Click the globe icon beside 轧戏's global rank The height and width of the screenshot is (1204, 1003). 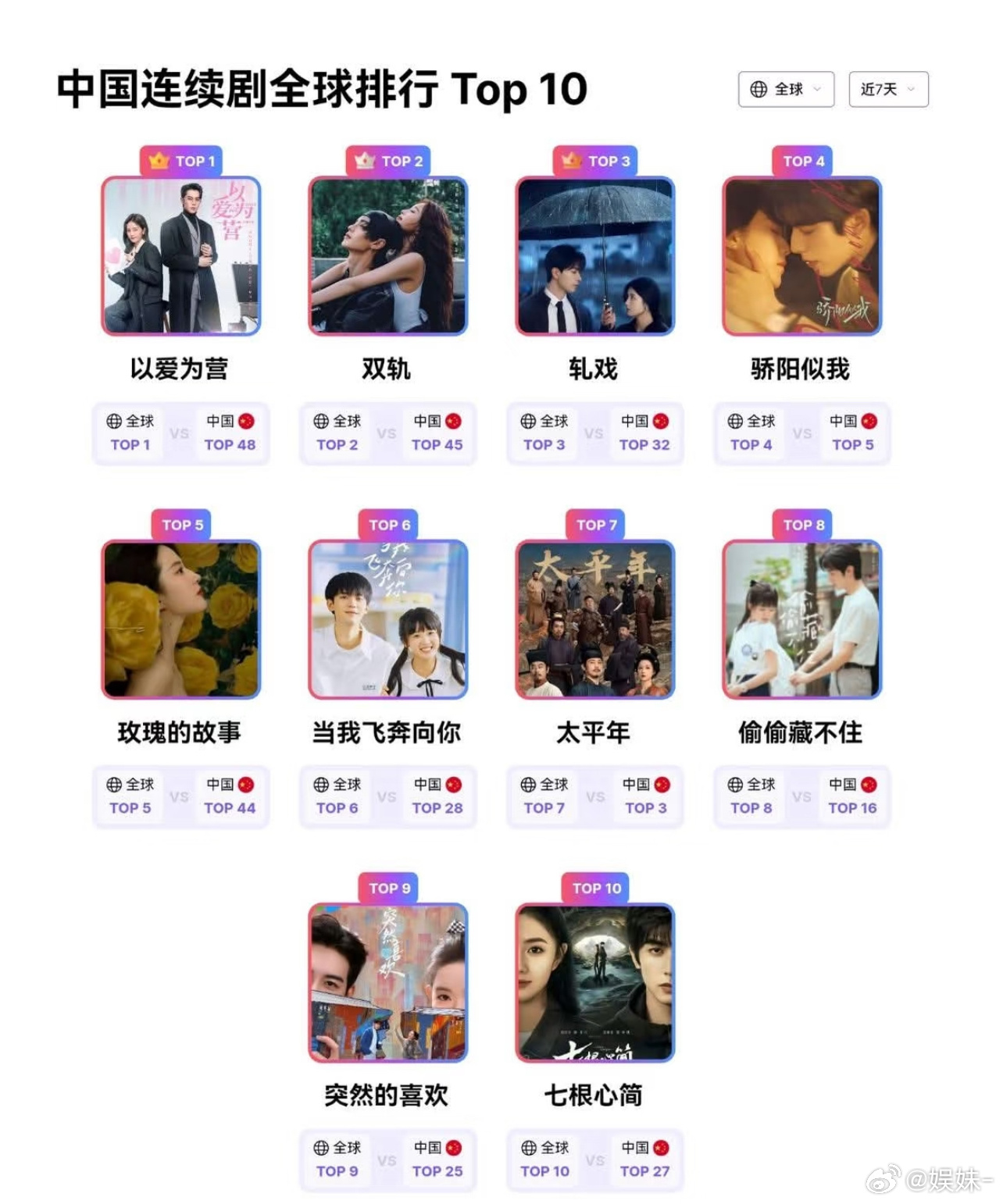click(528, 421)
